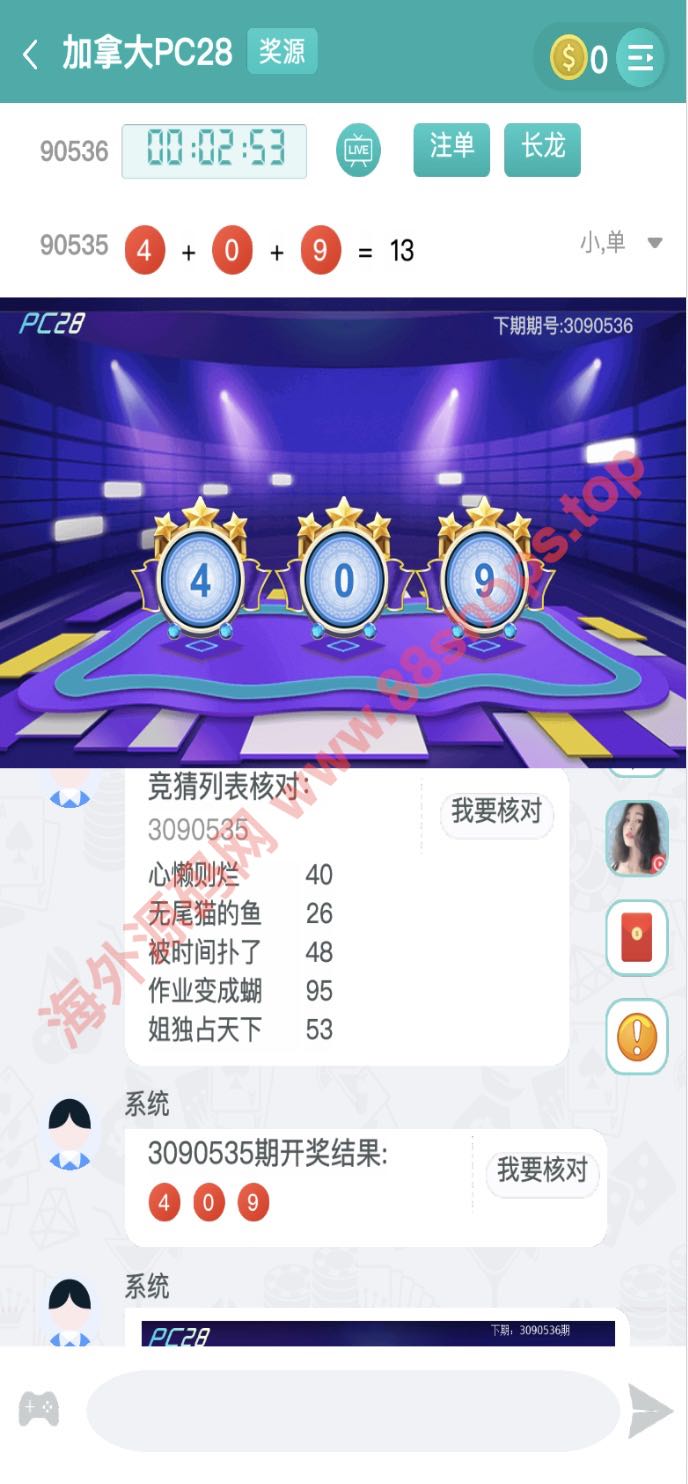
Task: Go back using the header arrow
Action: (x=31, y=54)
